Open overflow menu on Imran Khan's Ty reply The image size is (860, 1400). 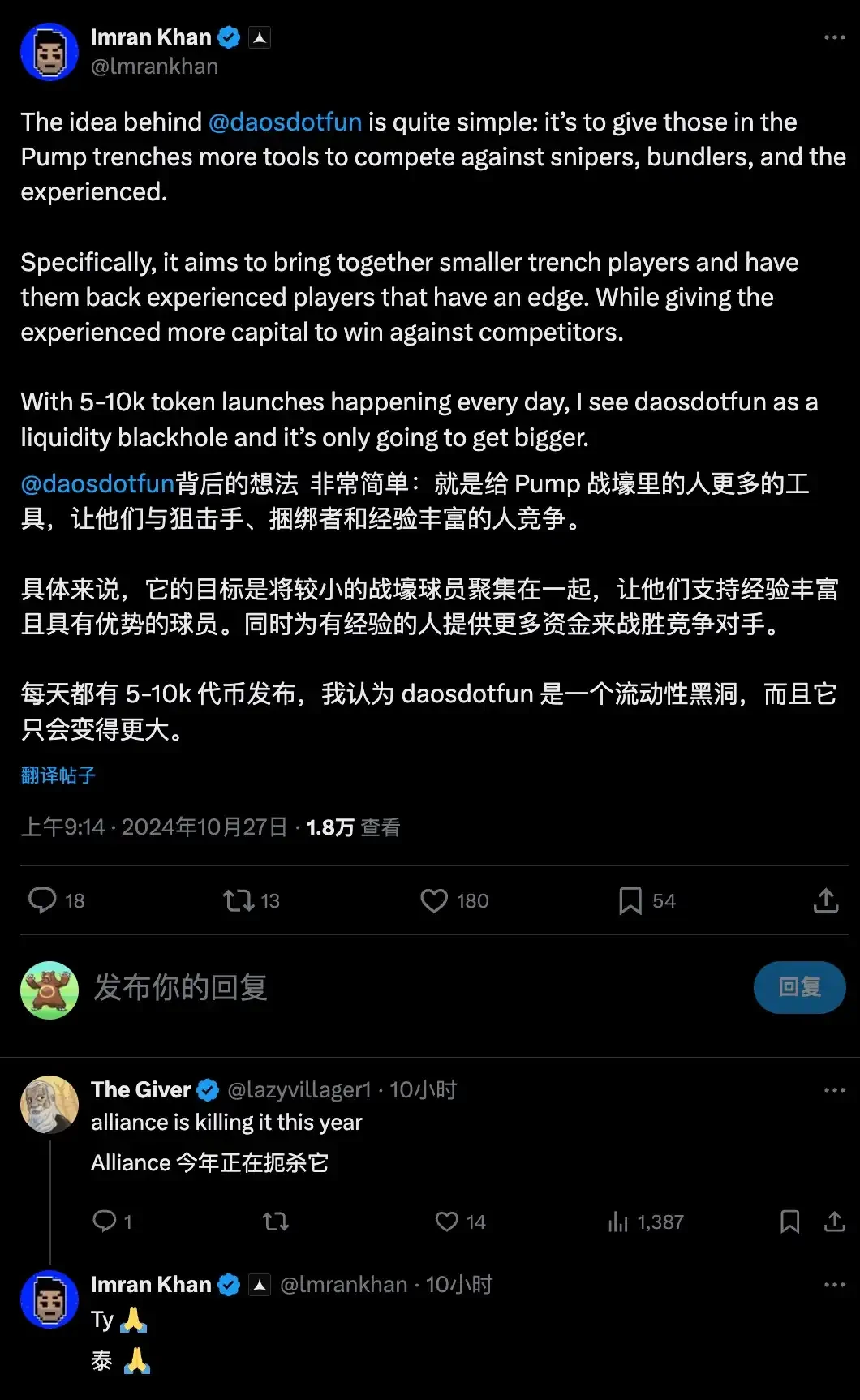coord(834,1285)
